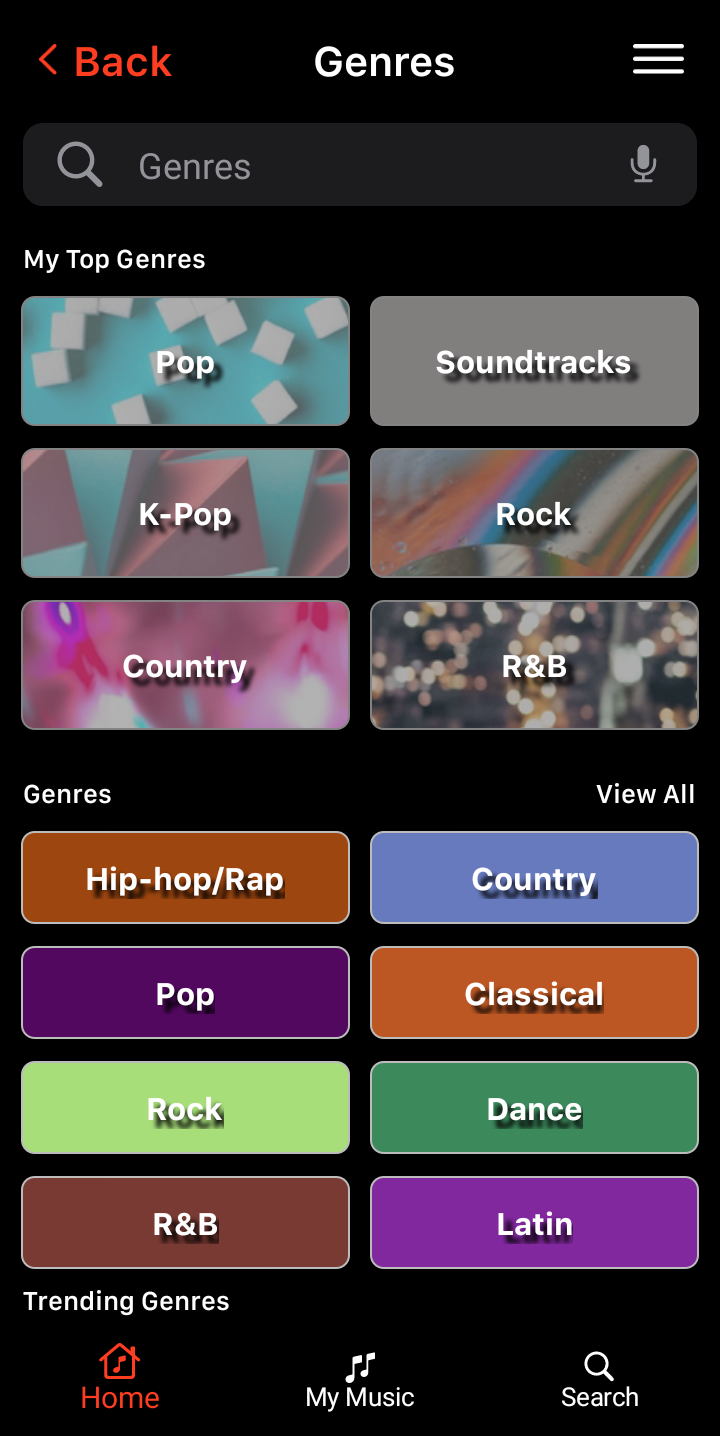Open the Dance genre
Screen dimensions: 720x1436
click(534, 1108)
